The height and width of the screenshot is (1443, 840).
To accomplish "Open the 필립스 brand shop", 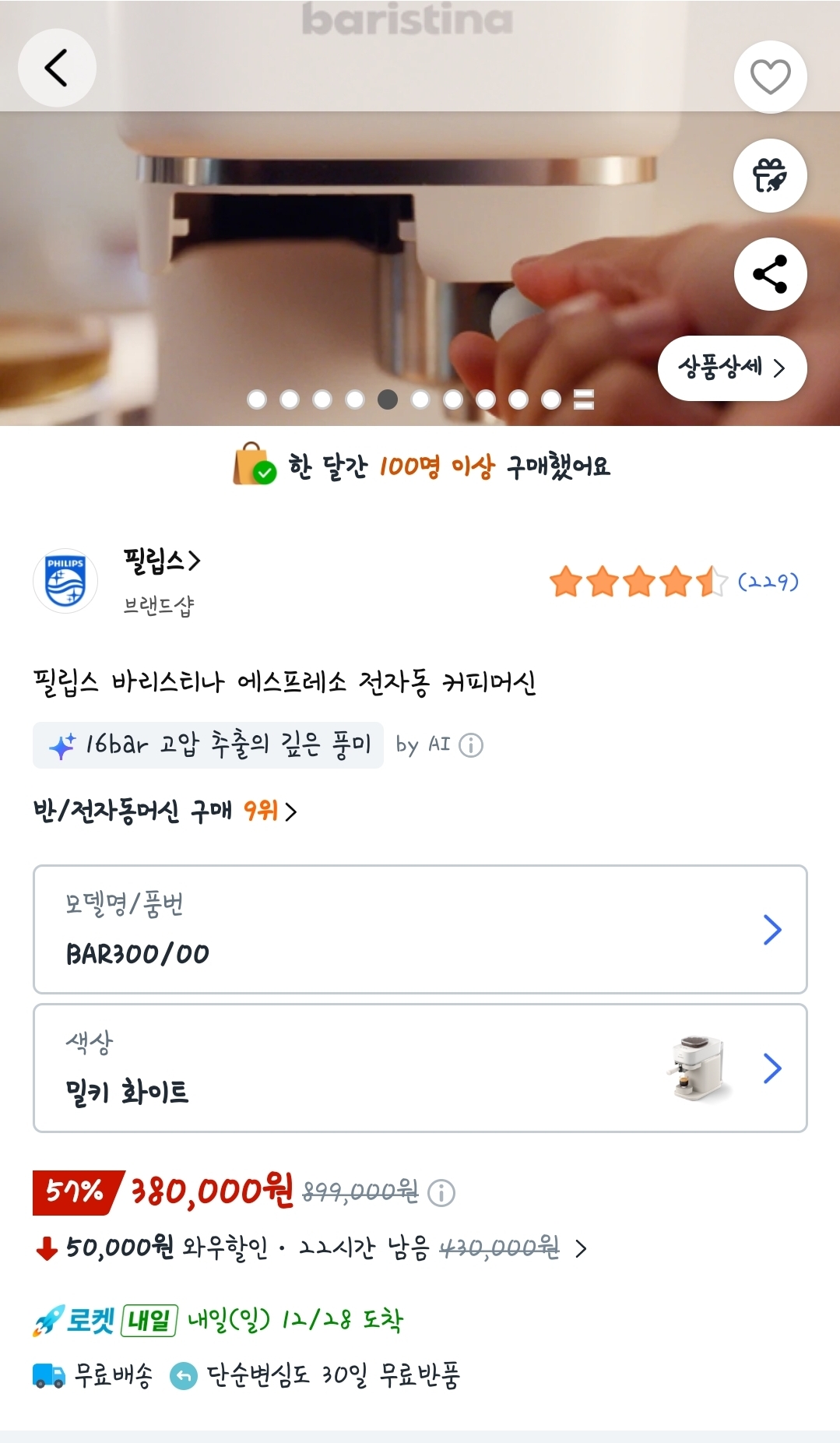I will pos(161,561).
